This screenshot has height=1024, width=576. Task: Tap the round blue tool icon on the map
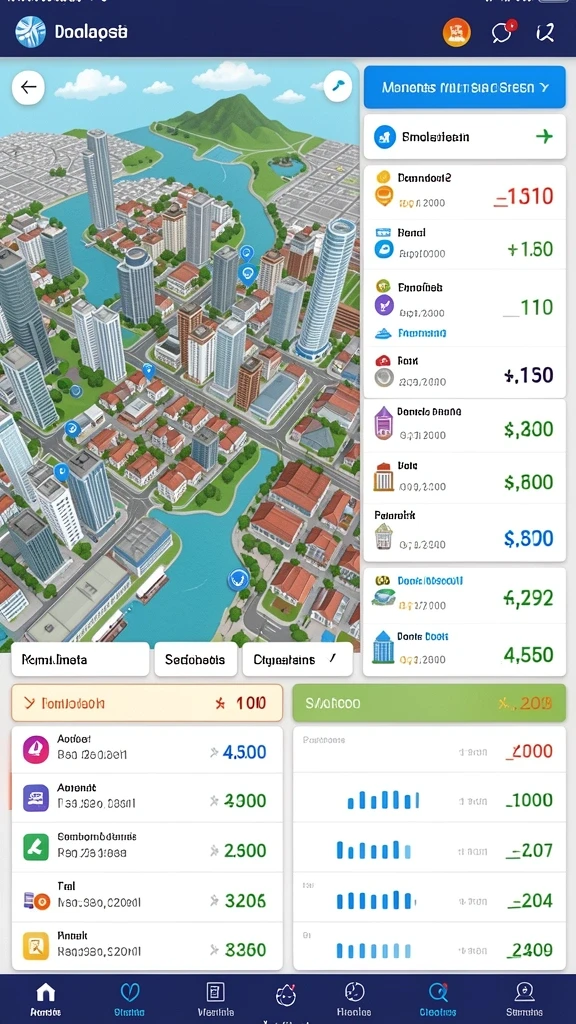click(338, 86)
